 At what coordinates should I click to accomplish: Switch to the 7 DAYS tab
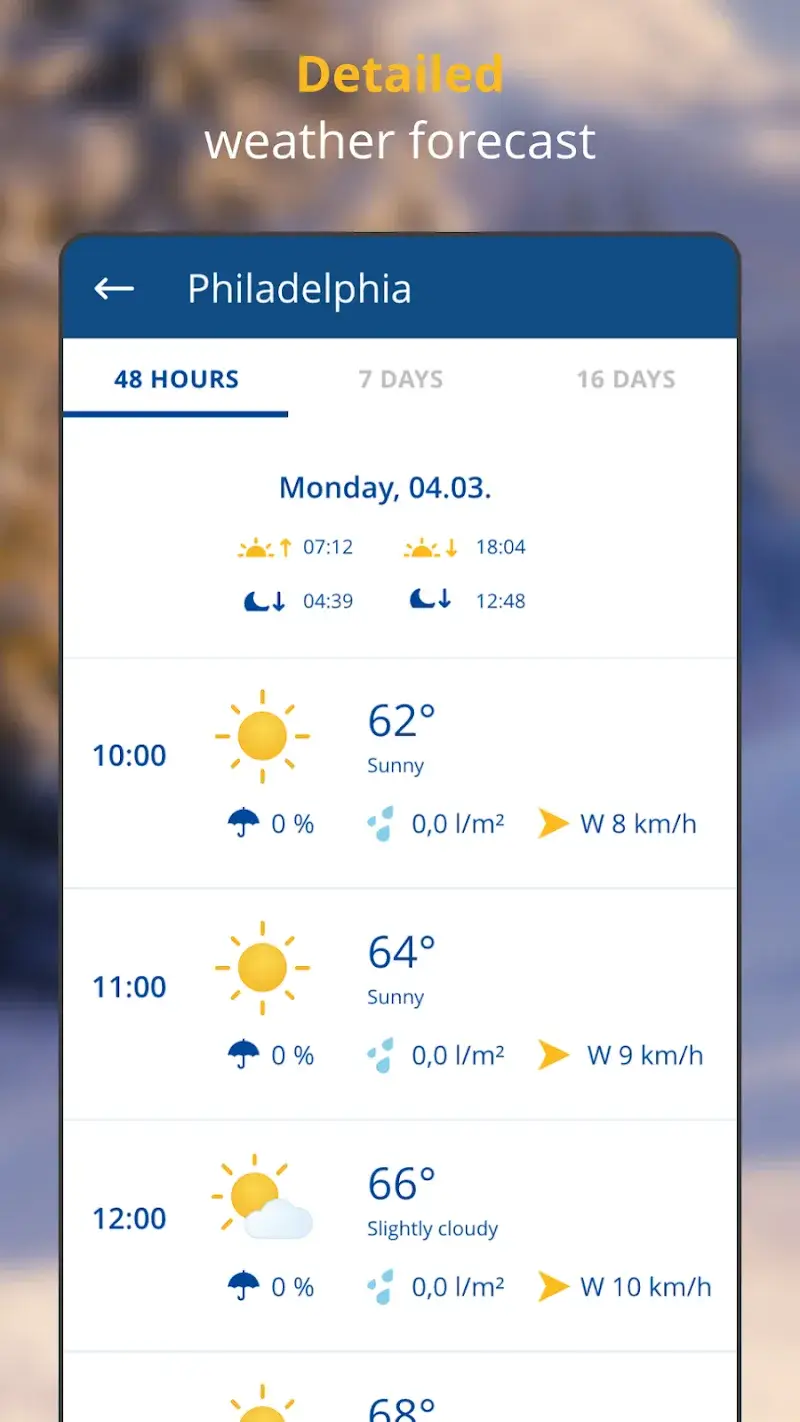[x=400, y=379]
